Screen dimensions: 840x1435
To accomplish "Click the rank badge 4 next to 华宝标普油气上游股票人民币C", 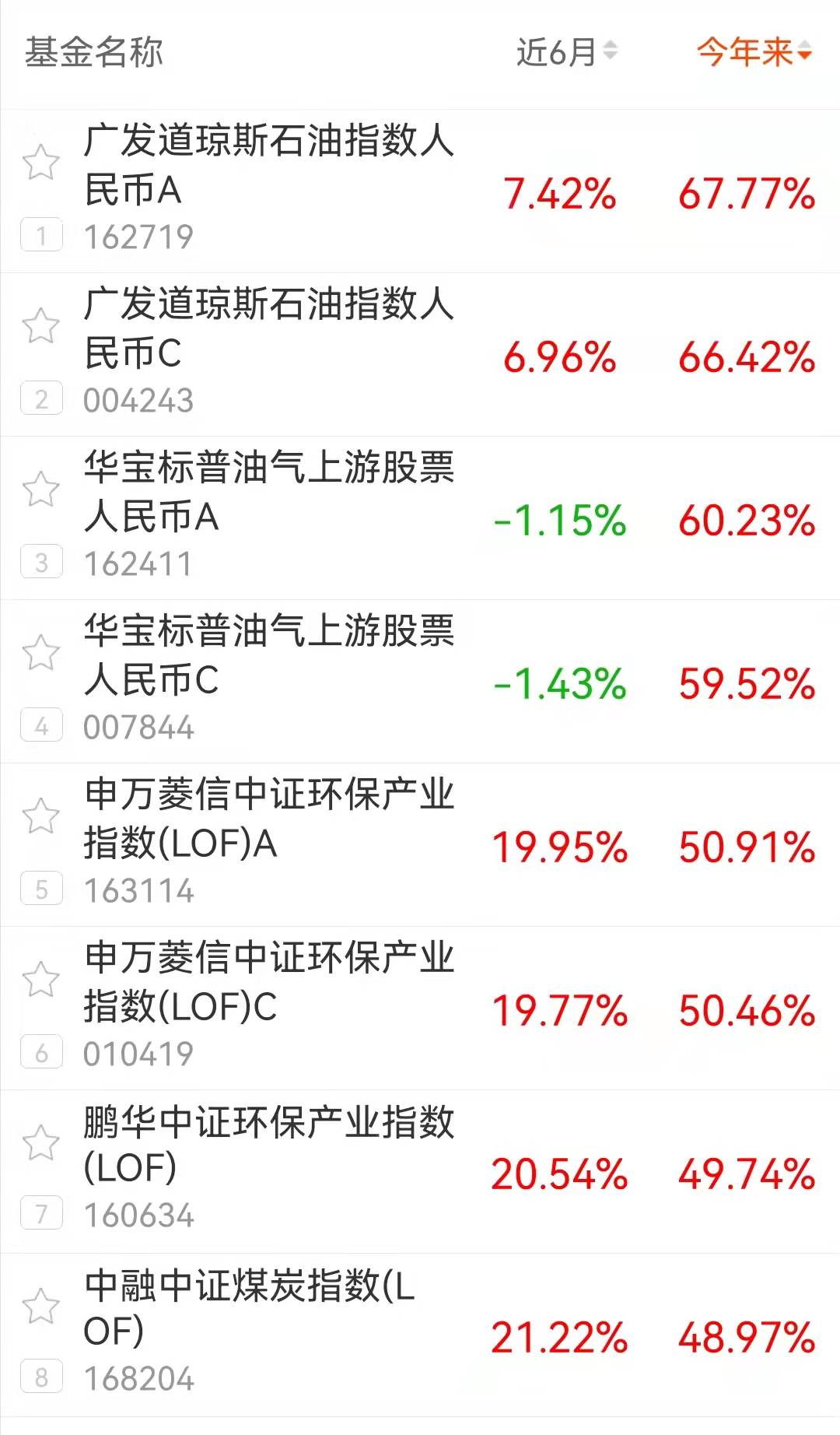I will pyautogui.click(x=43, y=723).
